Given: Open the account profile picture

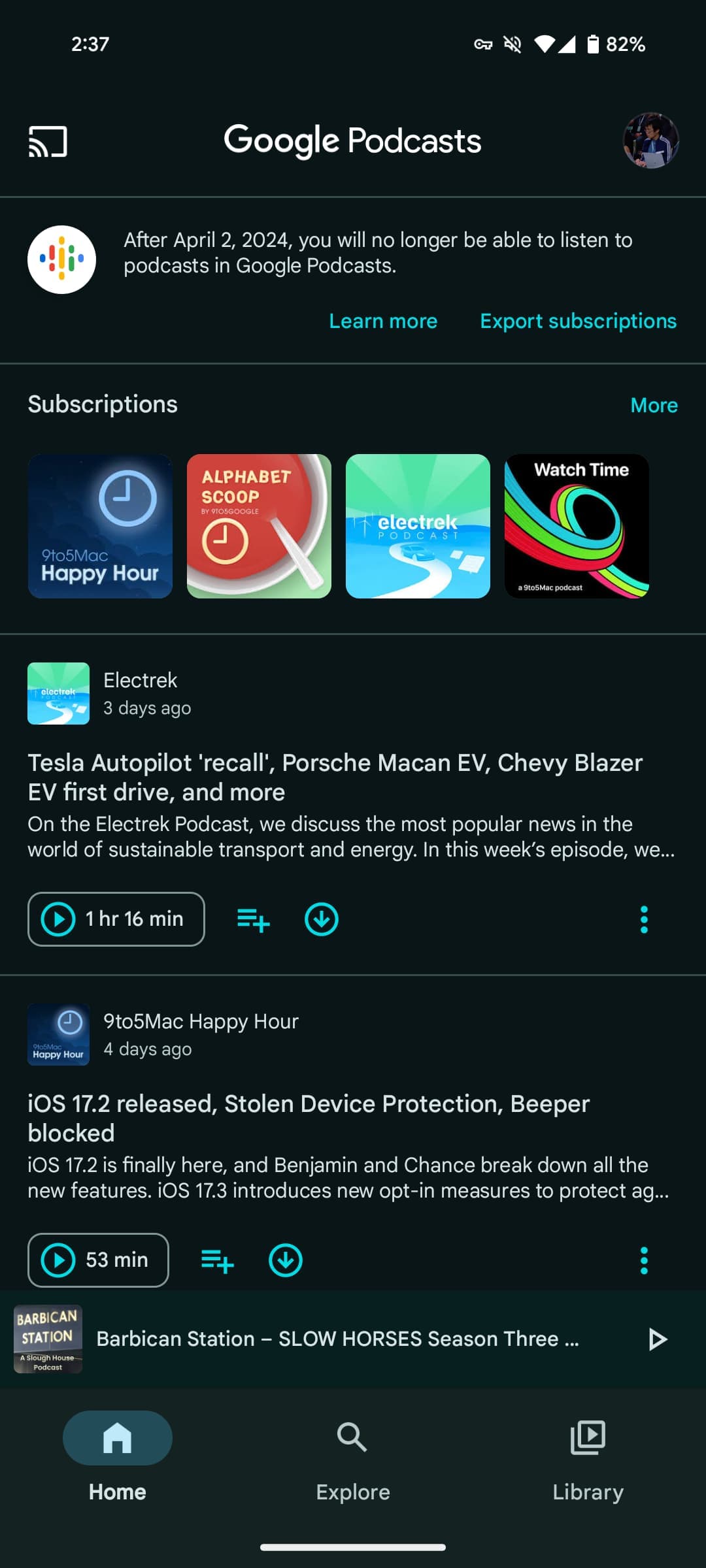Looking at the screenshot, I should pyautogui.click(x=650, y=140).
